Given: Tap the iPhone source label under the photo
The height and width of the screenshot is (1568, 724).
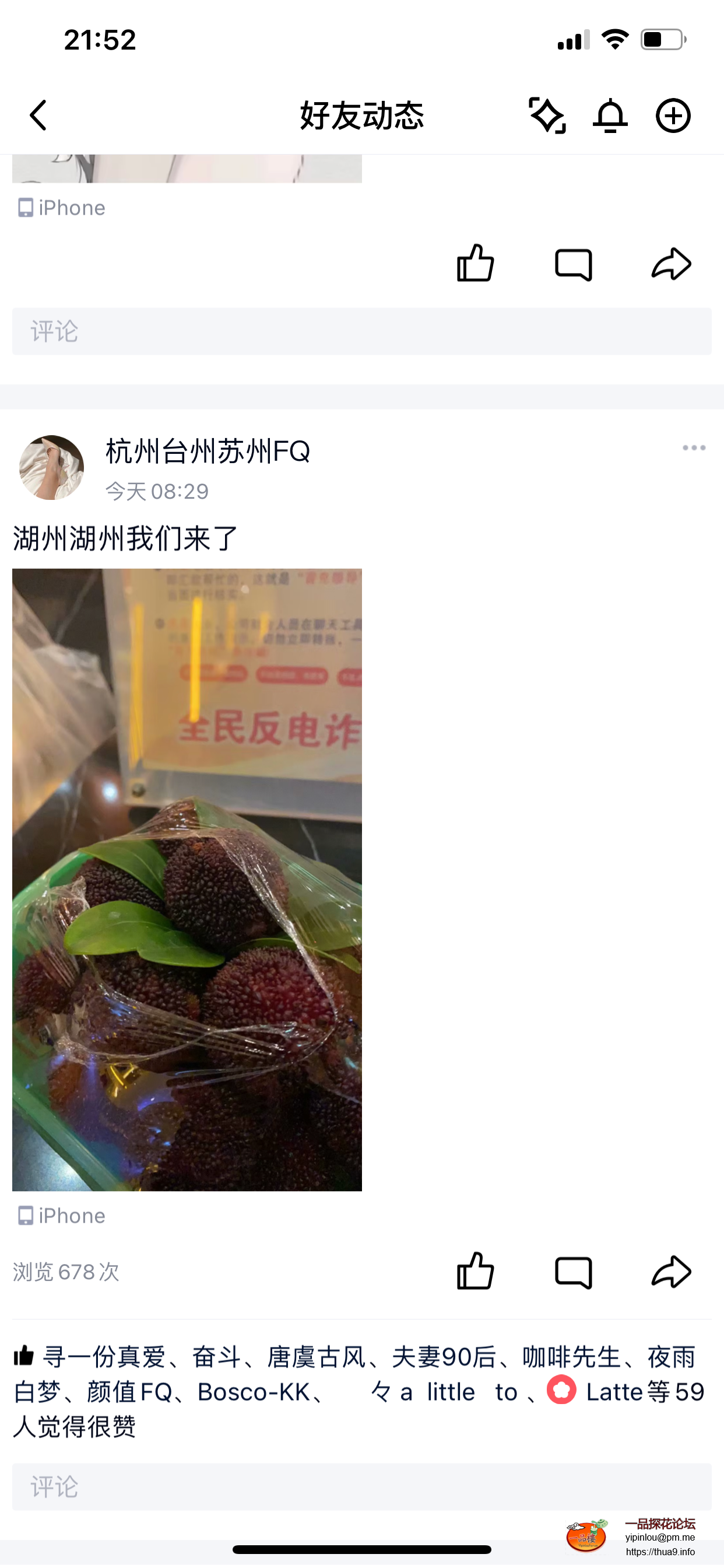Looking at the screenshot, I should click(61, 1215).
